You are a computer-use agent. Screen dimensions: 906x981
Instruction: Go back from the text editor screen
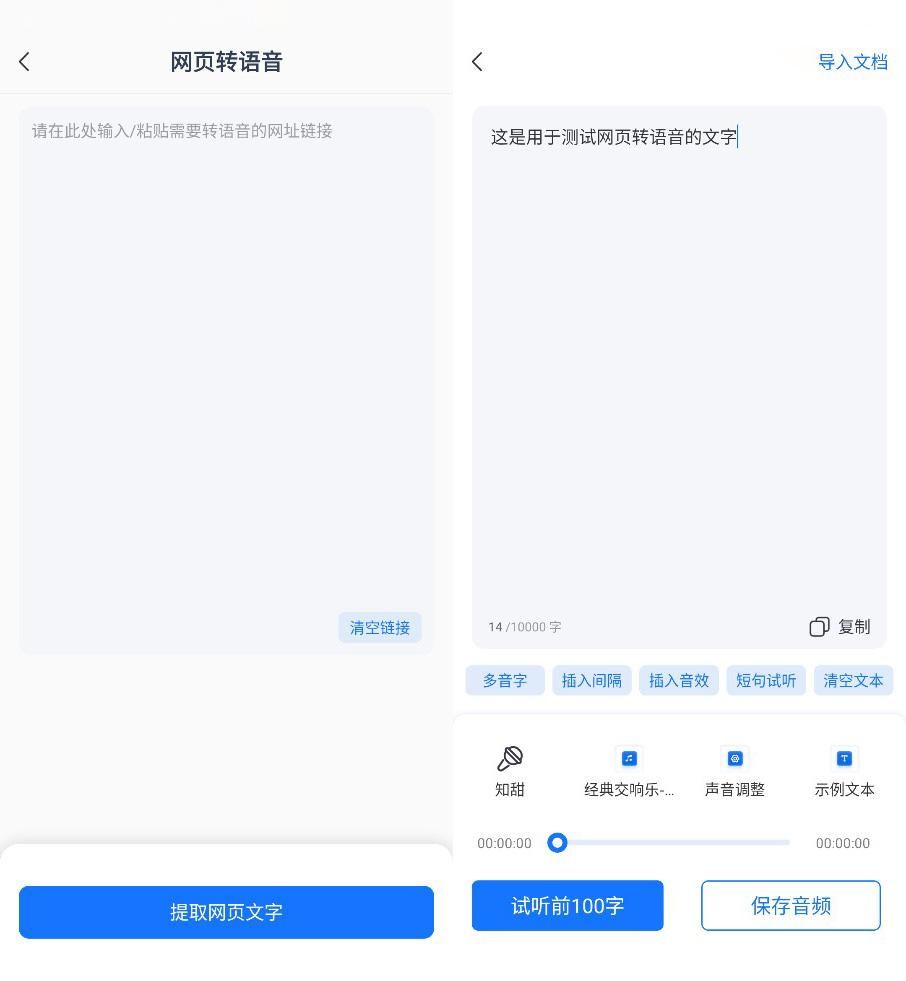point(478,62)
